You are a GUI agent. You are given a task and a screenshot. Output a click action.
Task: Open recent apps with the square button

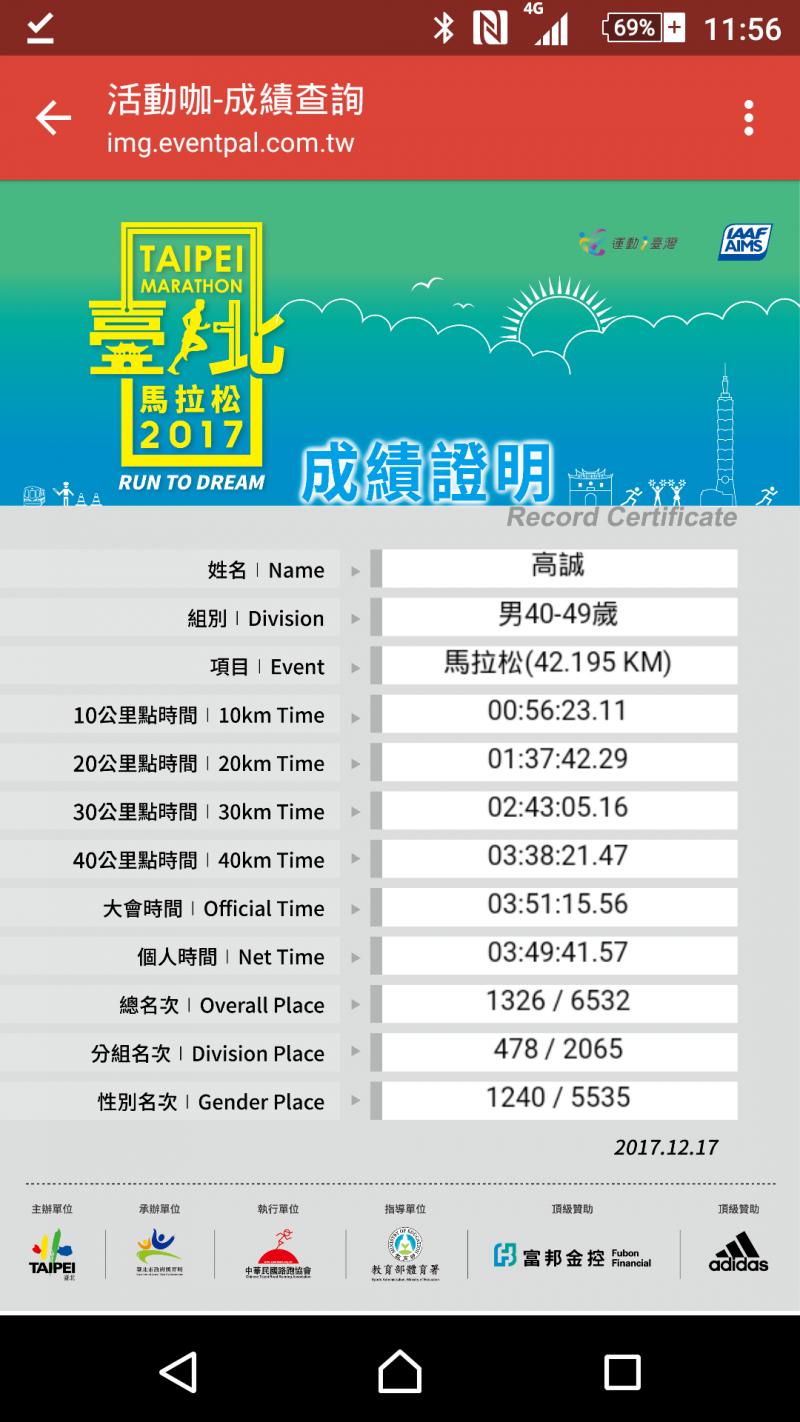click(622, 1371)
